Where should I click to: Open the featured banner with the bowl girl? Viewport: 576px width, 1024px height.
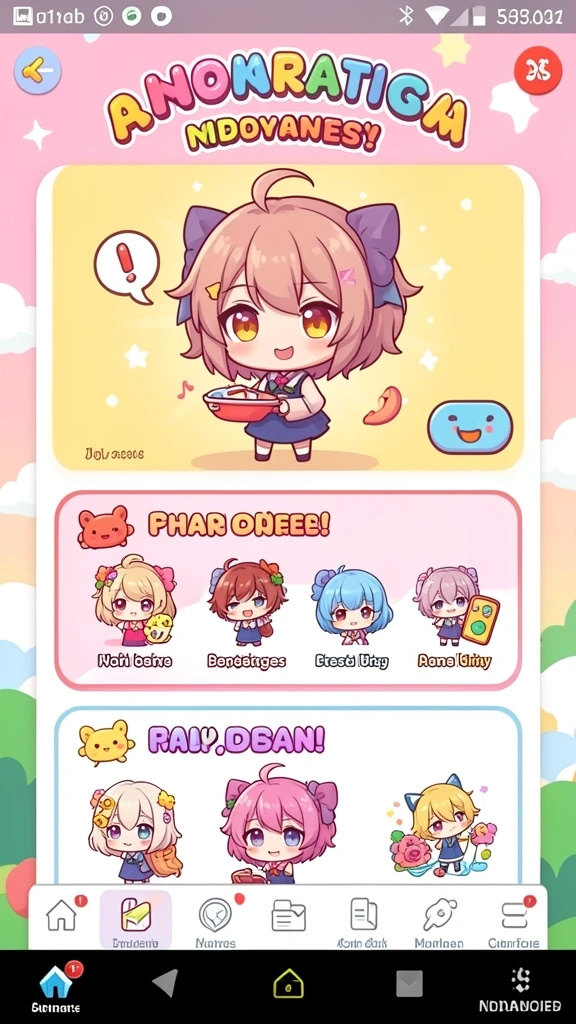click(x=288, y=318)
